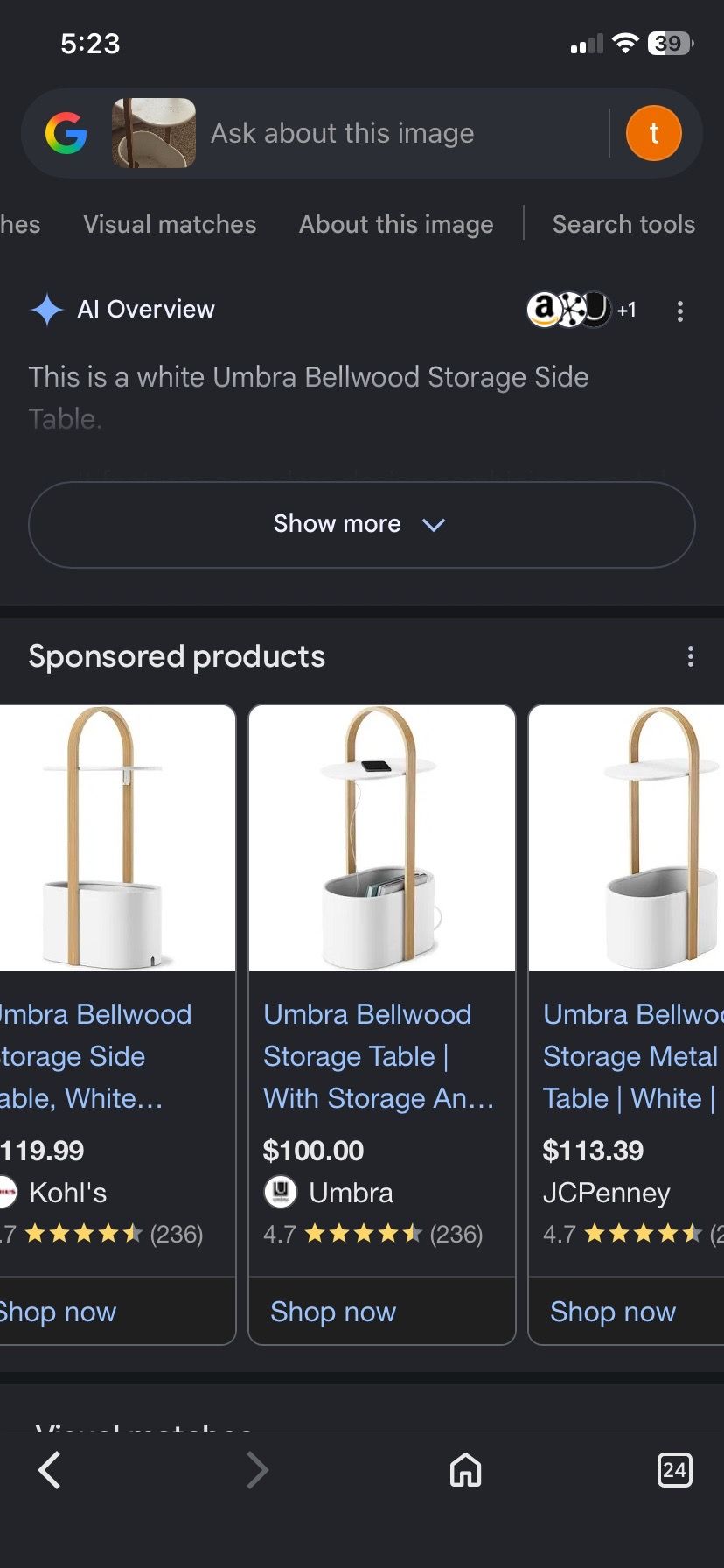View the AI Overview source icons
Image resolution: width=724 pixels, height=1568 pixels.
tap(581, 309)
